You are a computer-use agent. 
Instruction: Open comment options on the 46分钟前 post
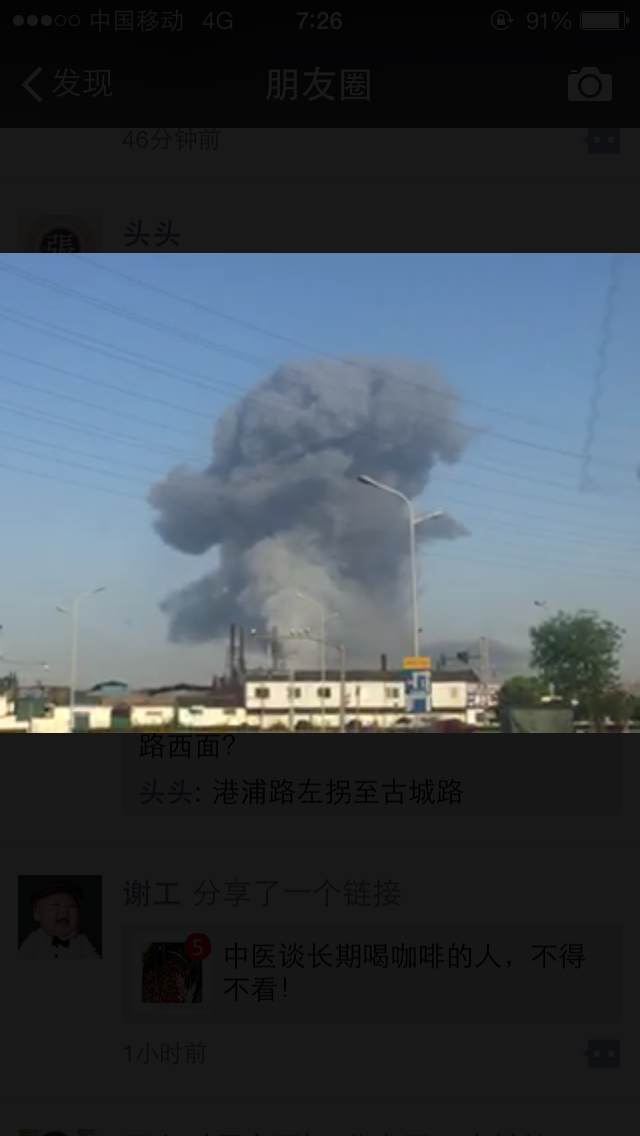click(x=603, y=141)
